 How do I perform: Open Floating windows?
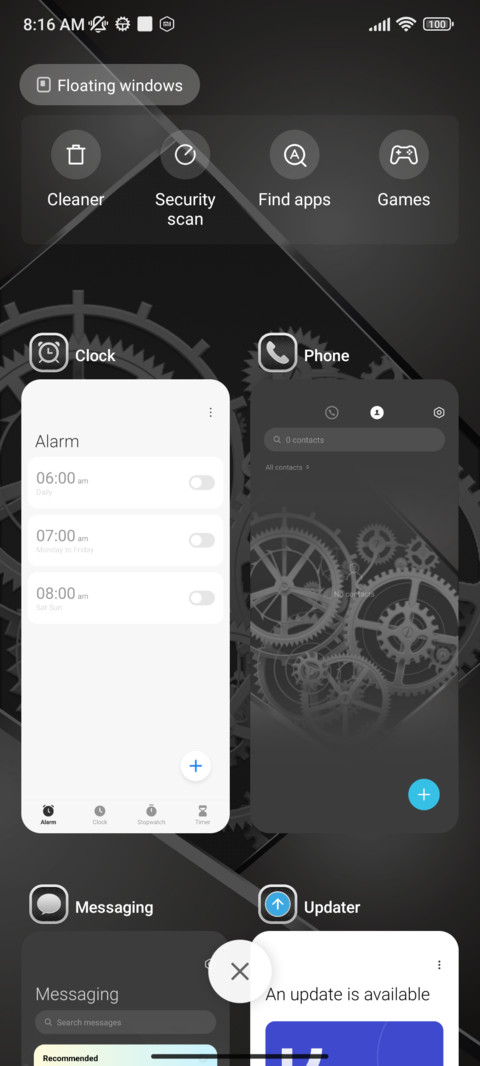click(109, 85)
